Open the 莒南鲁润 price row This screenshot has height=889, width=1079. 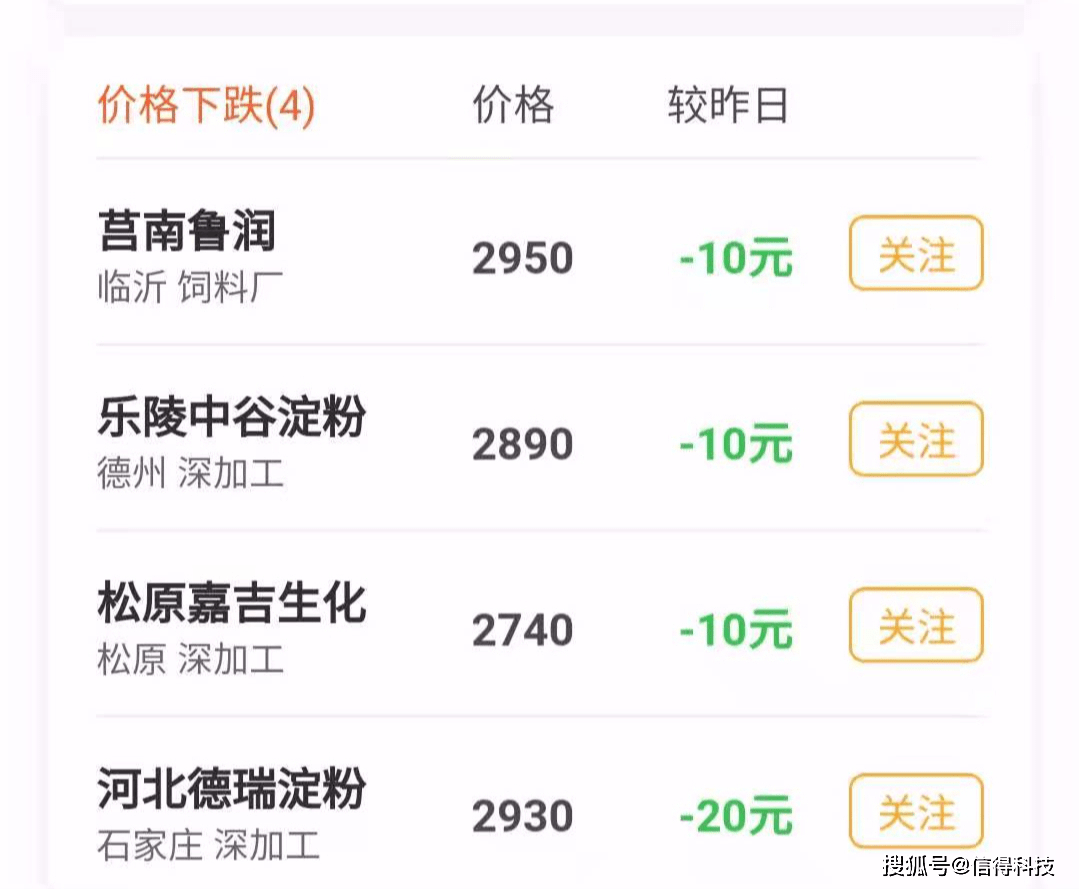(187, 232)
